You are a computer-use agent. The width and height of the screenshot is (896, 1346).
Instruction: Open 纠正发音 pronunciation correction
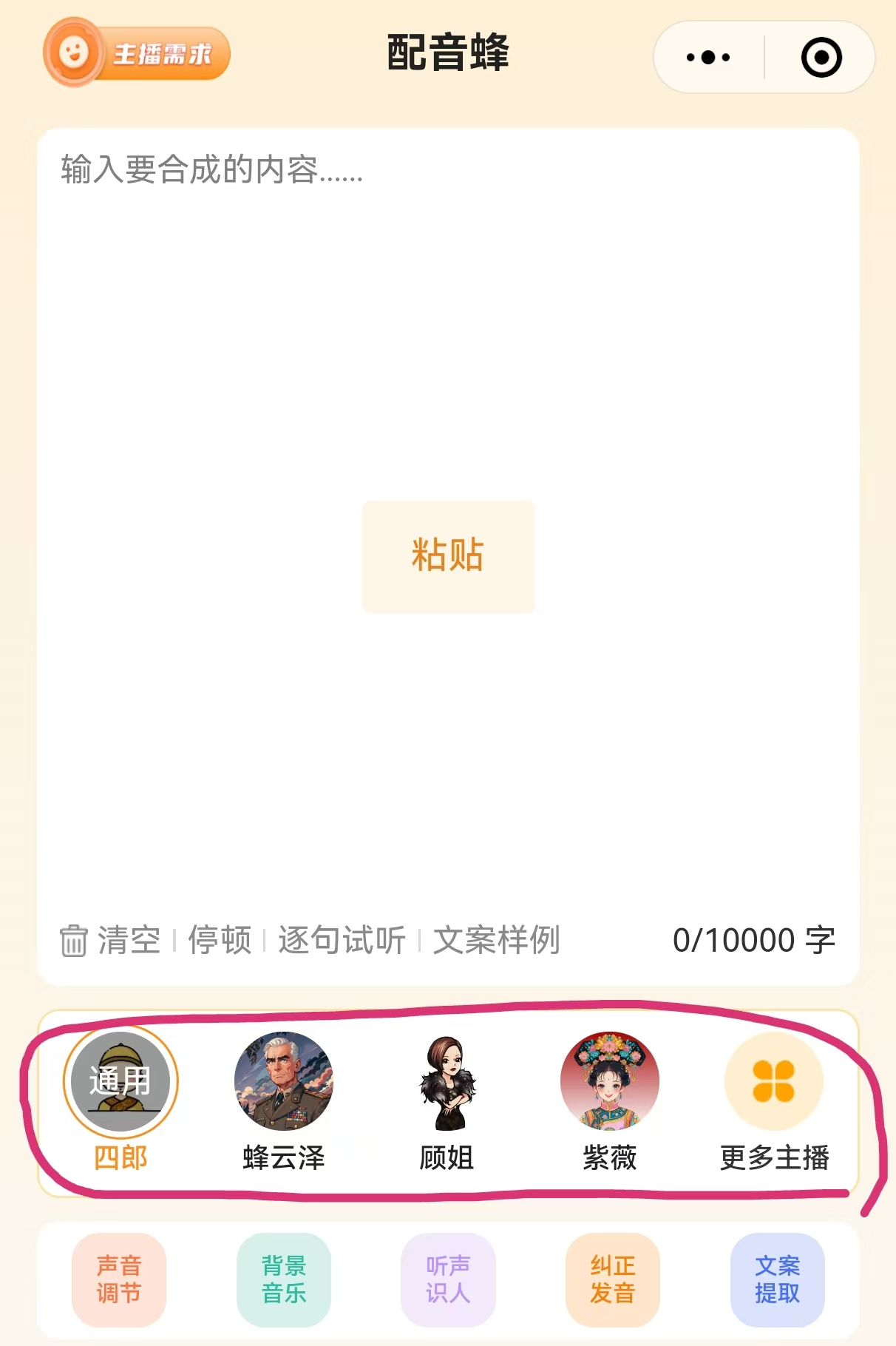coord(613,1279)
